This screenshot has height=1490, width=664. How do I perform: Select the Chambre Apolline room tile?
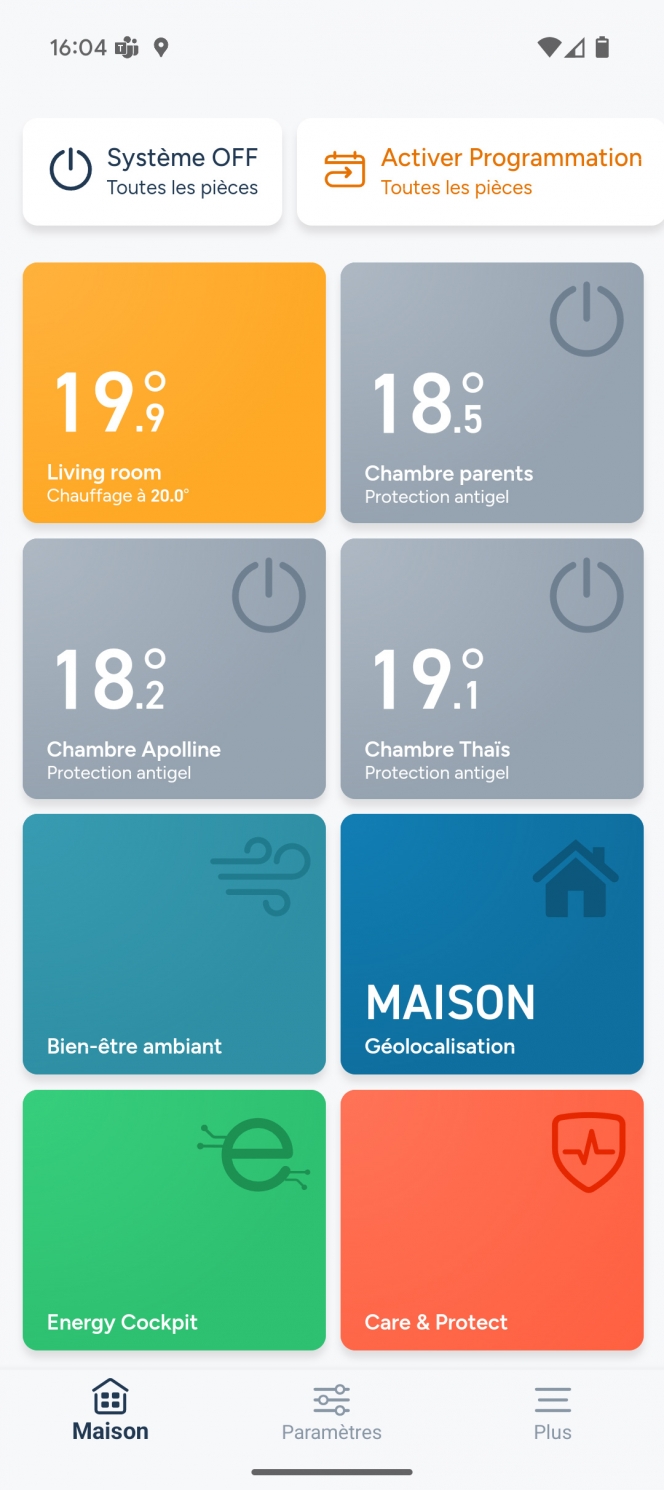tap(174, 668)
